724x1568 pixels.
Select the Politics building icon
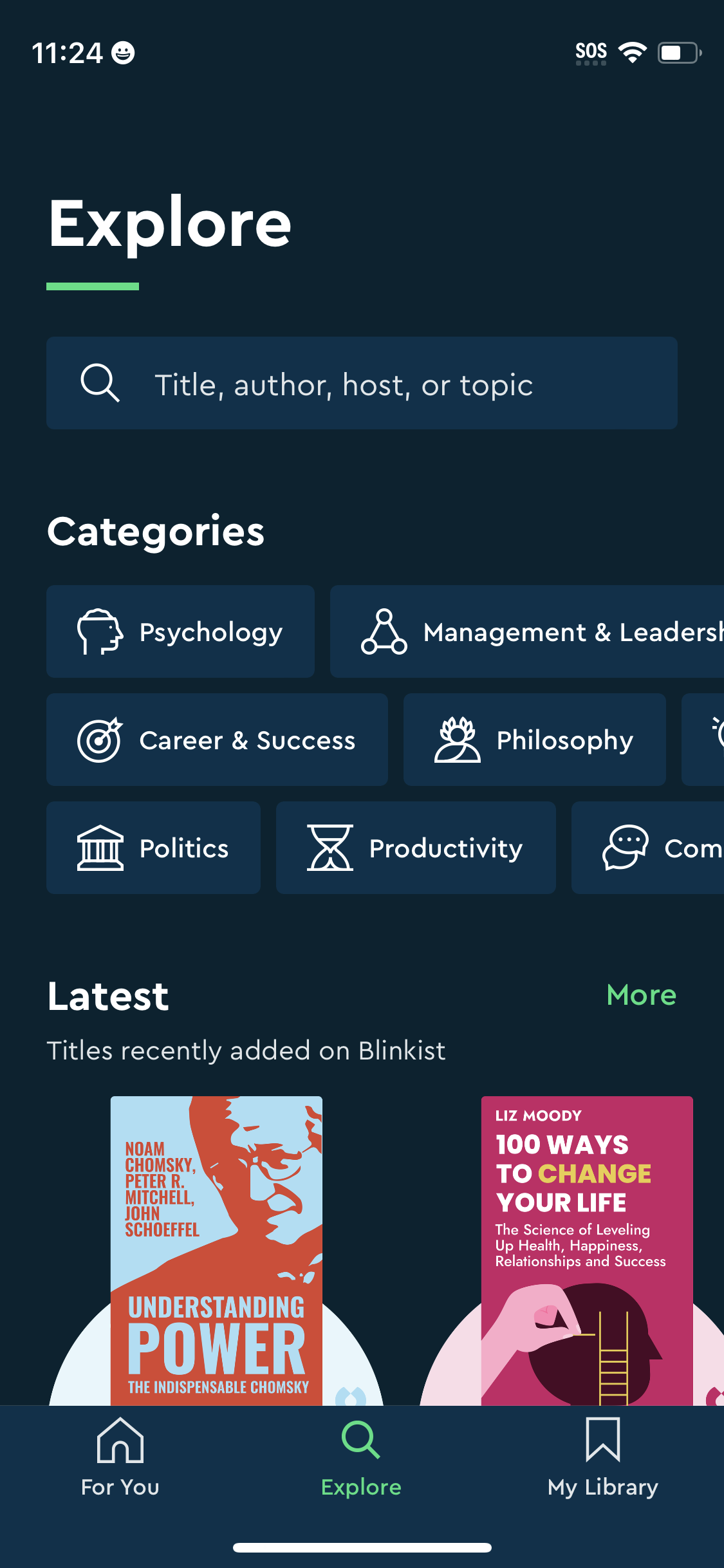(100, 848)
